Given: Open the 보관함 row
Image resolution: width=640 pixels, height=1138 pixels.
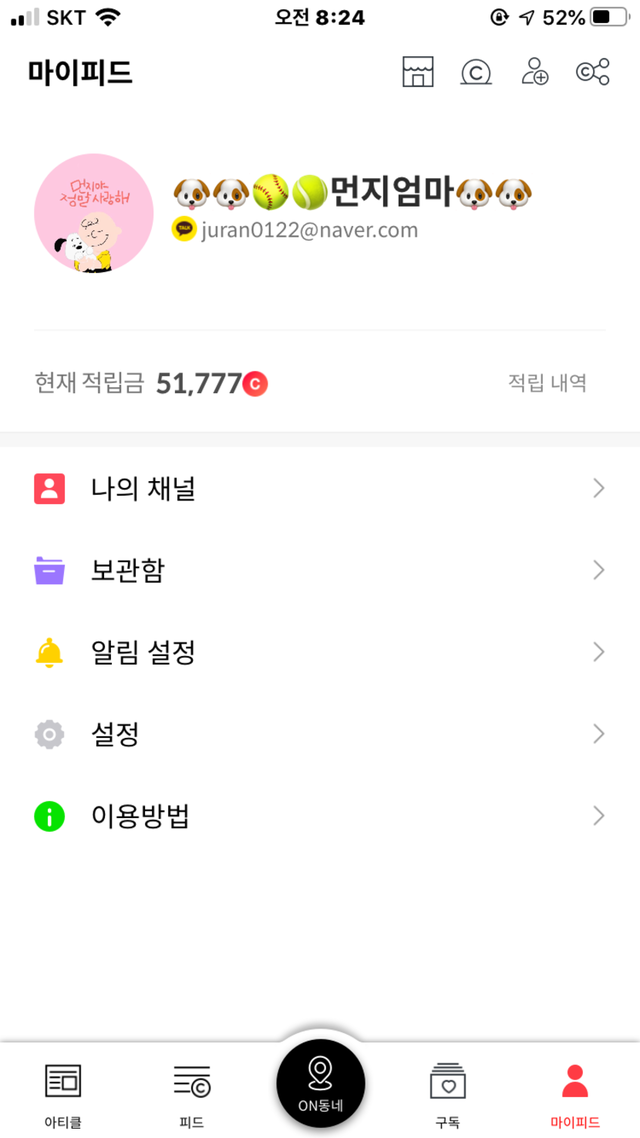Looking at the screenshot, I should coord(320,570).
